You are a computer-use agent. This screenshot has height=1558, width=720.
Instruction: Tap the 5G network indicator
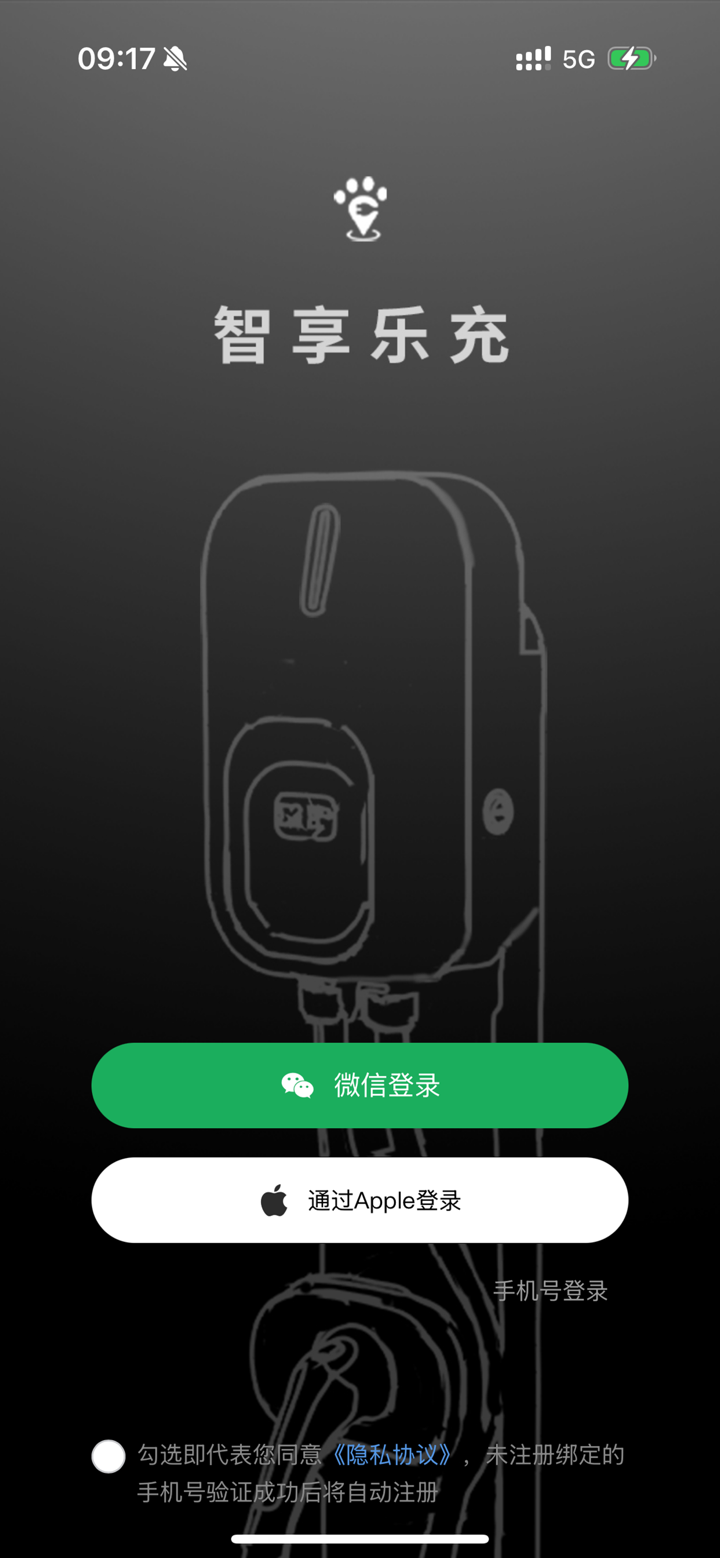click(581, 58)
